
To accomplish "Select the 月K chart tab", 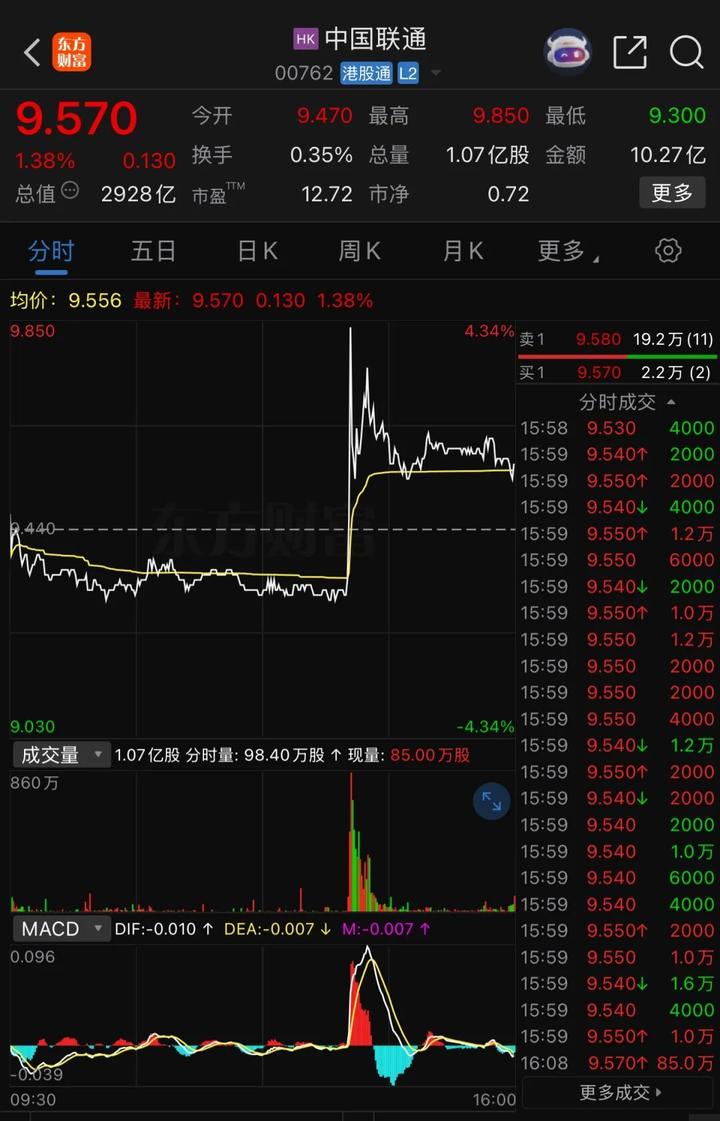I will (x=463, y=251).
